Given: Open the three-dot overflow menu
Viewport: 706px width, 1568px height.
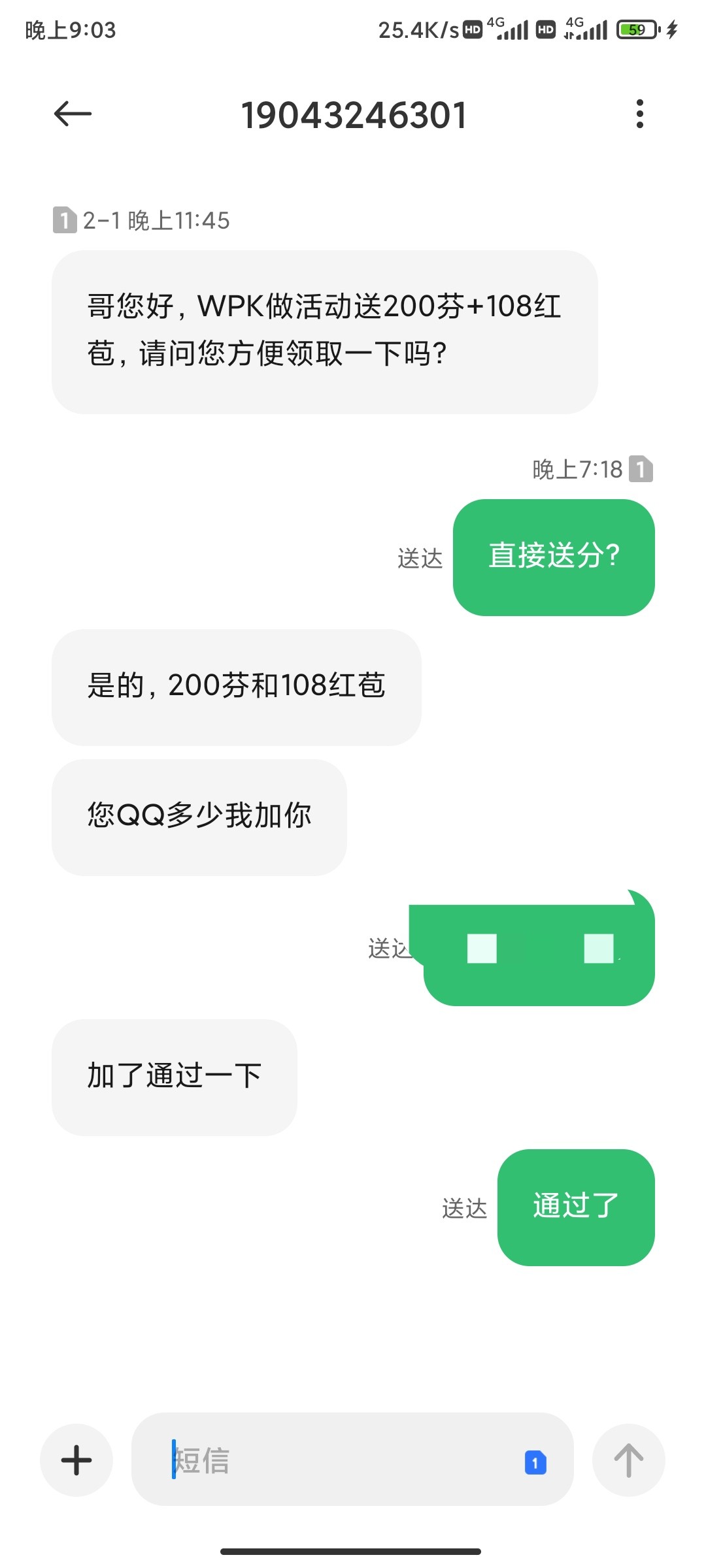Looking at the screenshot, I should coord(639,114).
